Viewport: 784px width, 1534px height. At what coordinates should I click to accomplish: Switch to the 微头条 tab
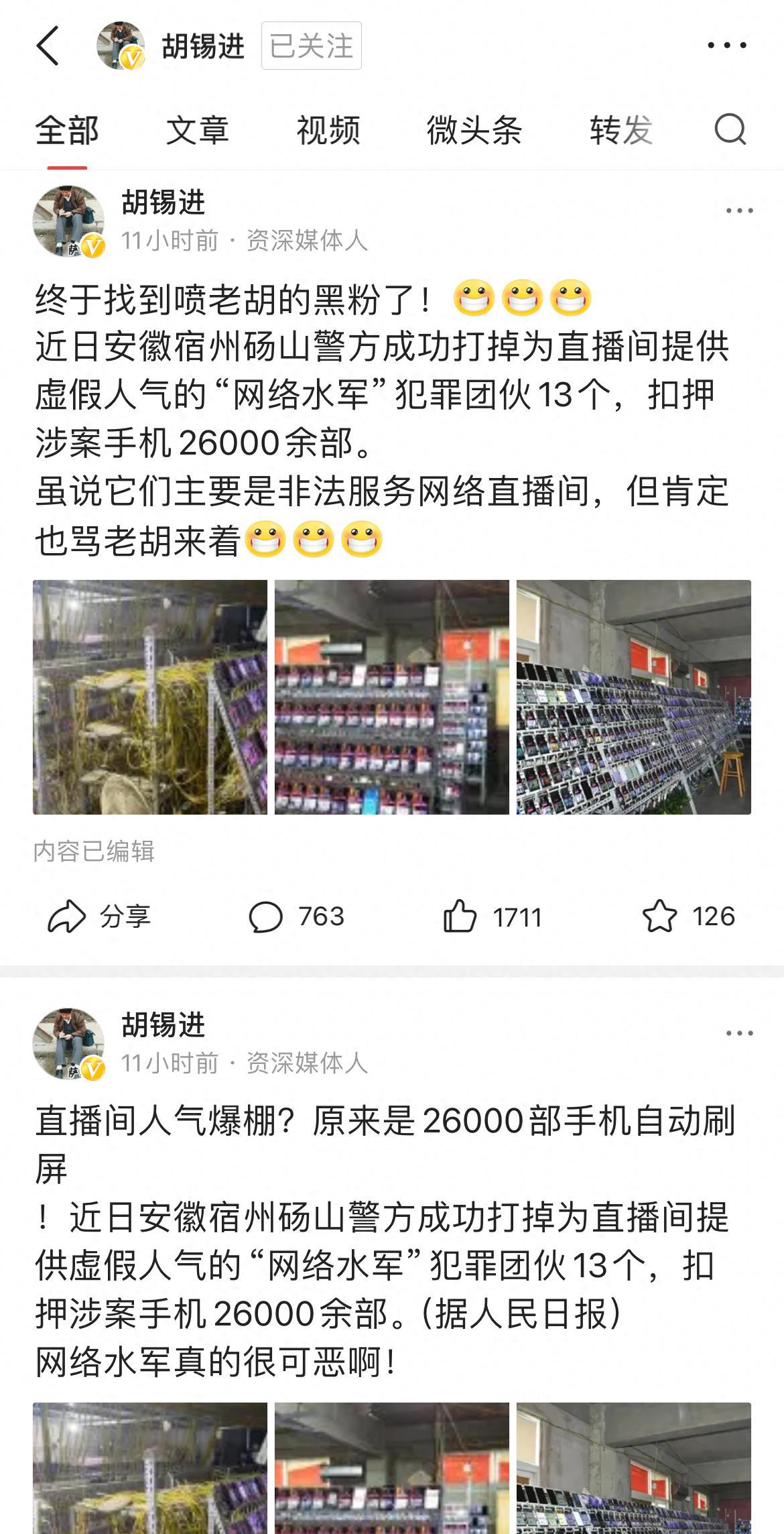[474, 130]
